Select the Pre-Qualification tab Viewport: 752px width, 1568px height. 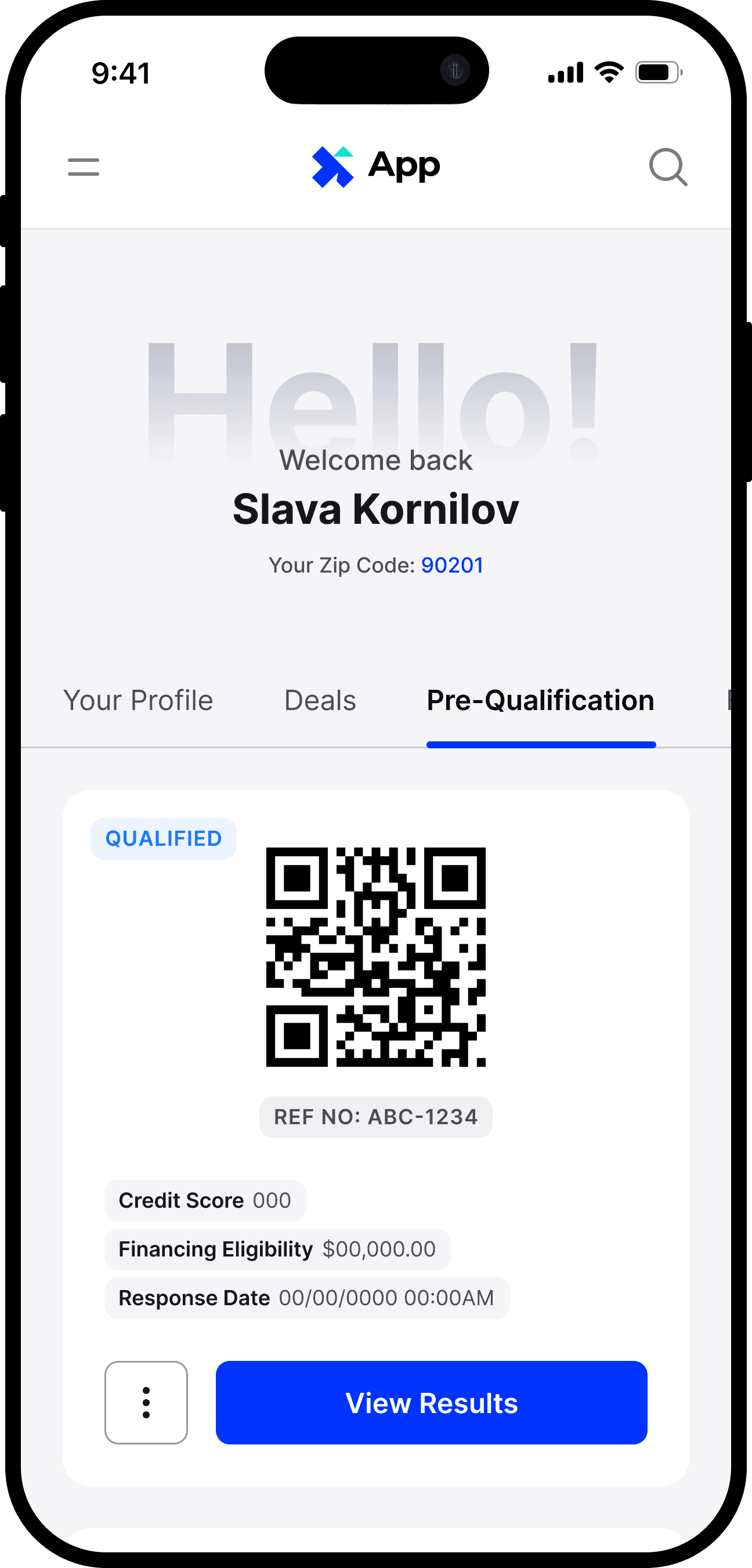coord(541,700)
